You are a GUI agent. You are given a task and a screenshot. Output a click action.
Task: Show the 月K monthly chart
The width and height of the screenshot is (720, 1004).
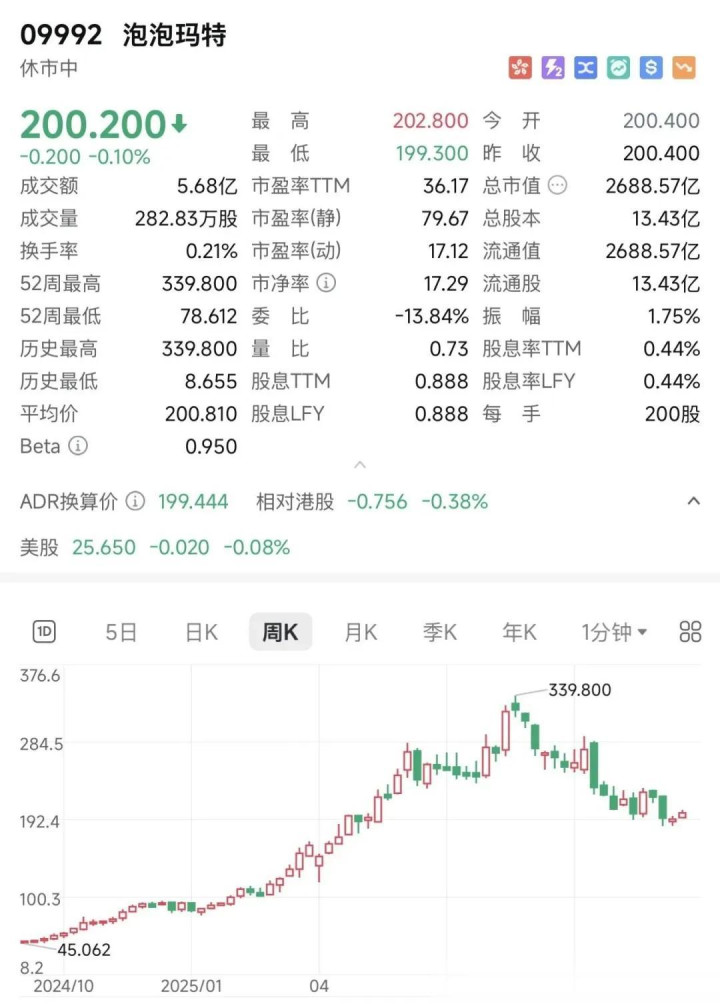(360, 632)
